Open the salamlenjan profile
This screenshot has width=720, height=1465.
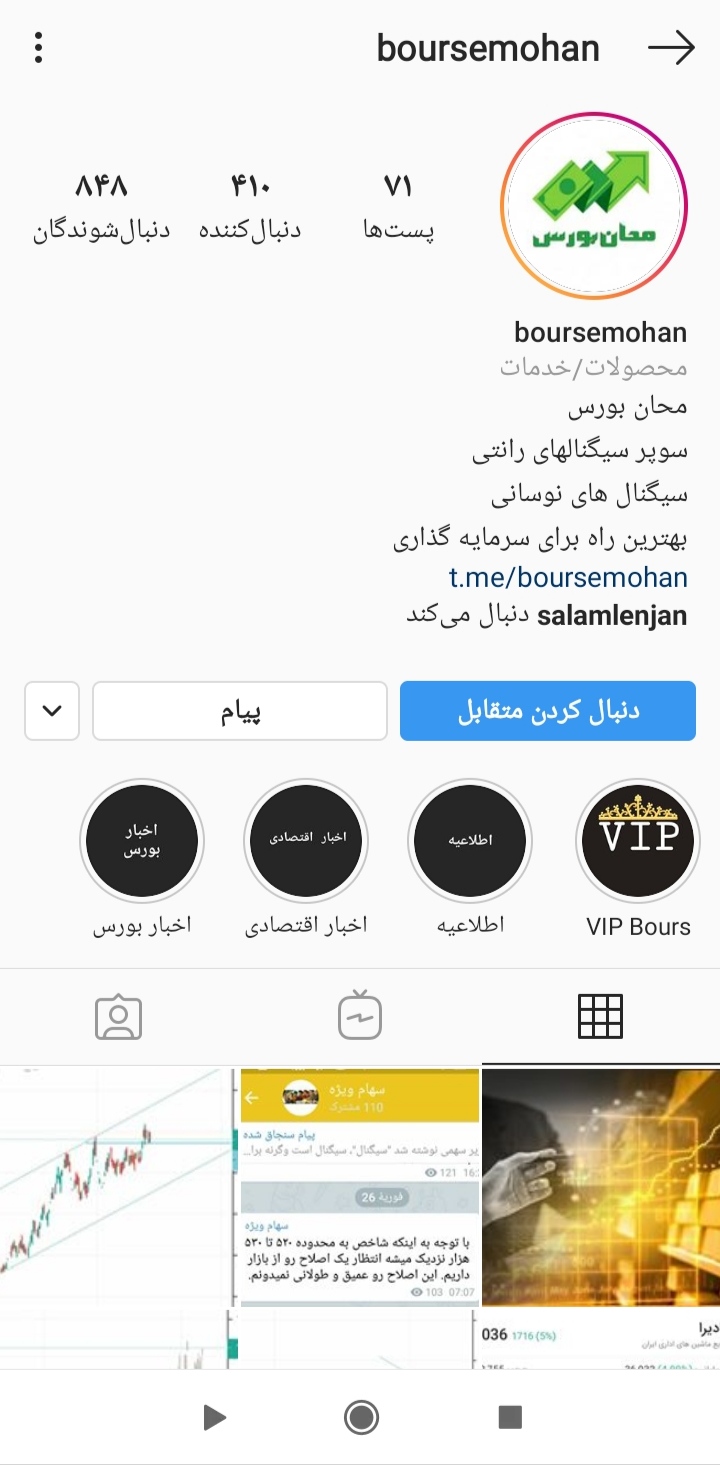[612, 615]
